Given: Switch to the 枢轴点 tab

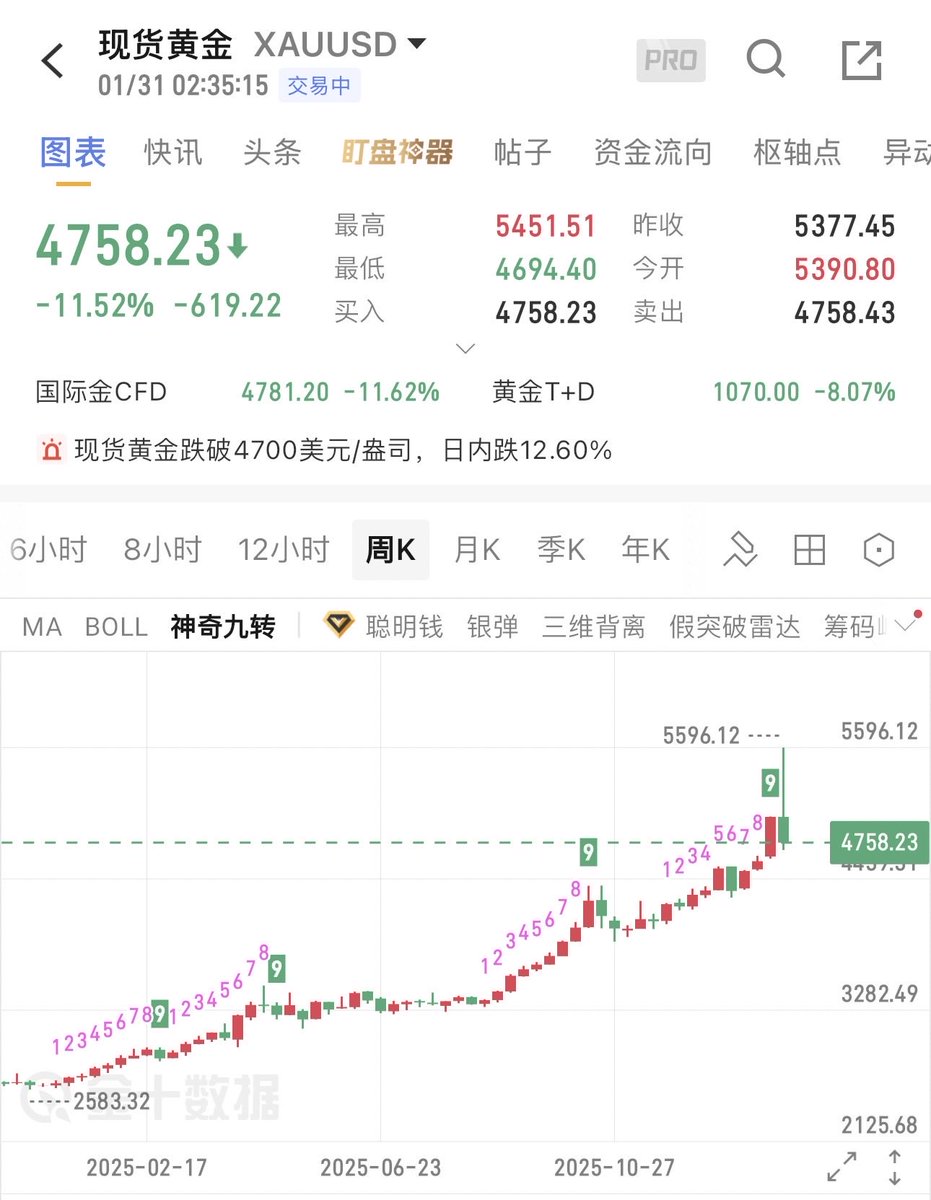Looking at the screenshot, I should point(797,152).
